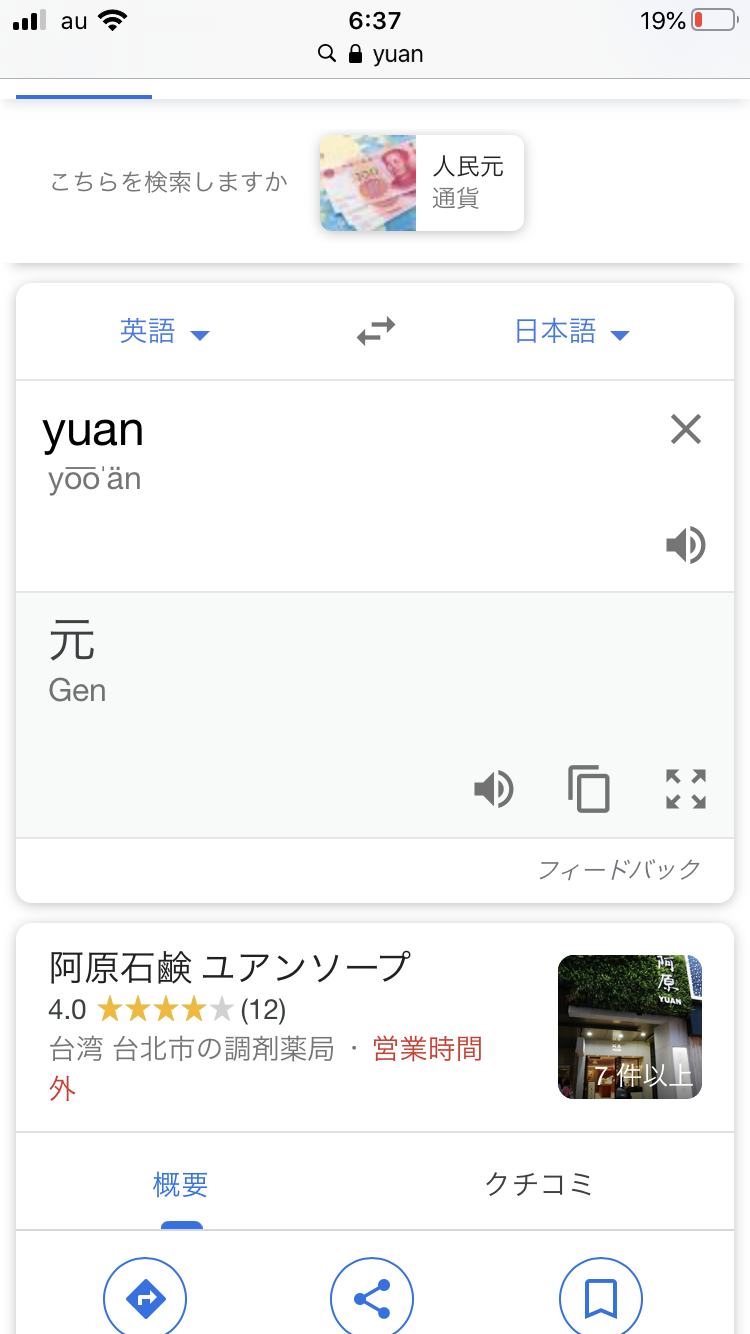750x1334 pixels.
Task: Listen to the translated word 元
Action: pyautogui.click(x=493, y=790)
